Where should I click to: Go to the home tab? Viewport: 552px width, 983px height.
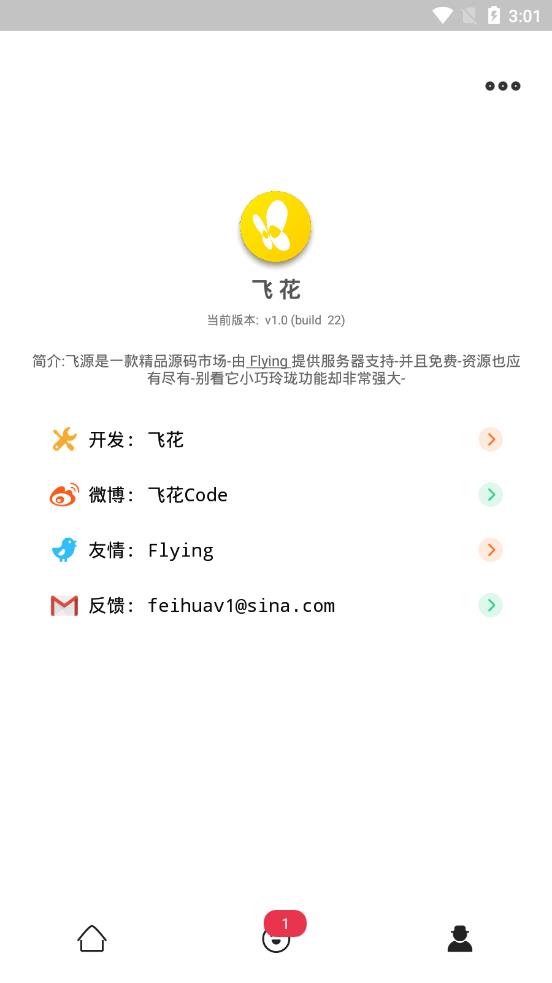coord(92,938)
